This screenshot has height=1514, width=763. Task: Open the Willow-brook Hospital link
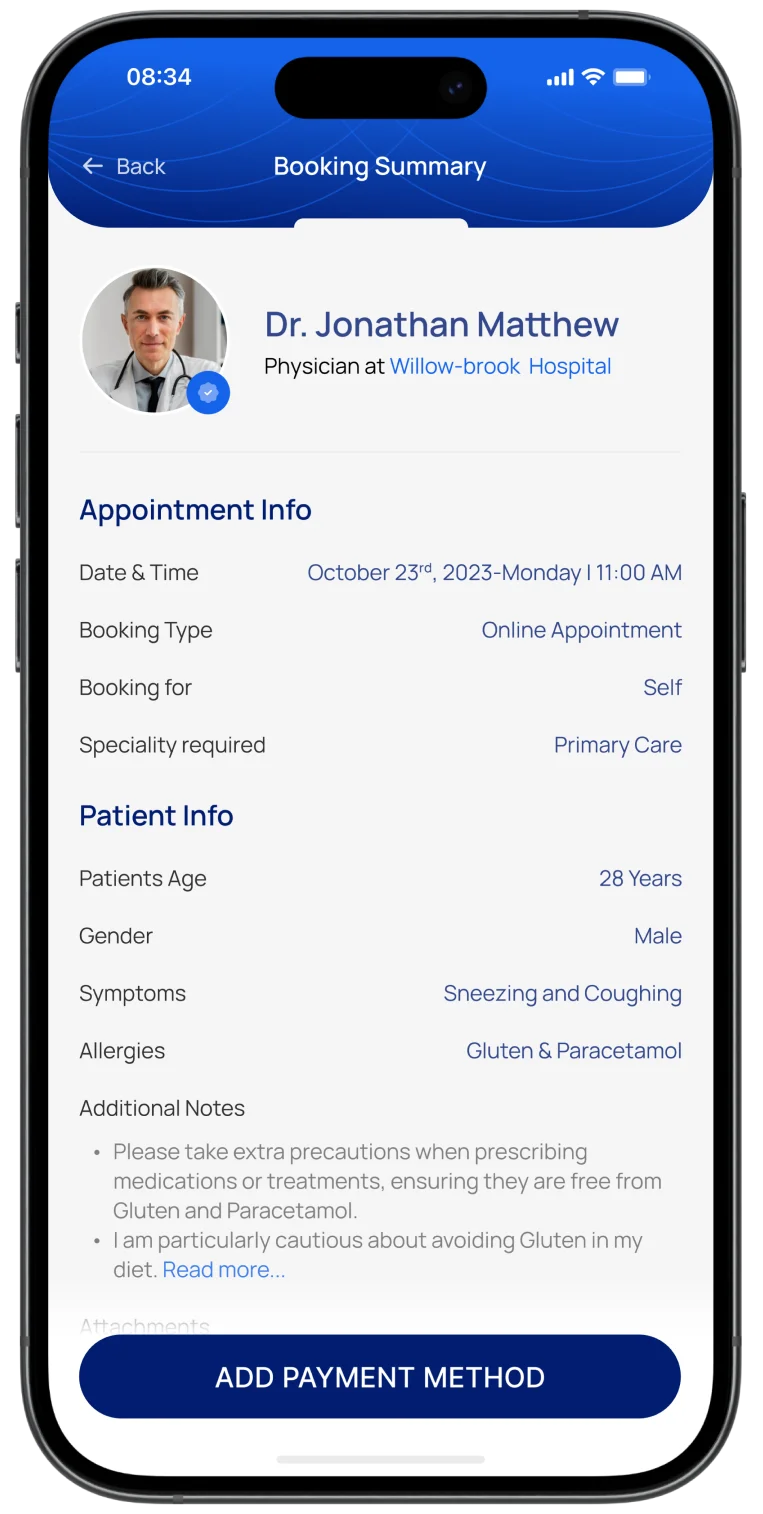click(500, 367)
